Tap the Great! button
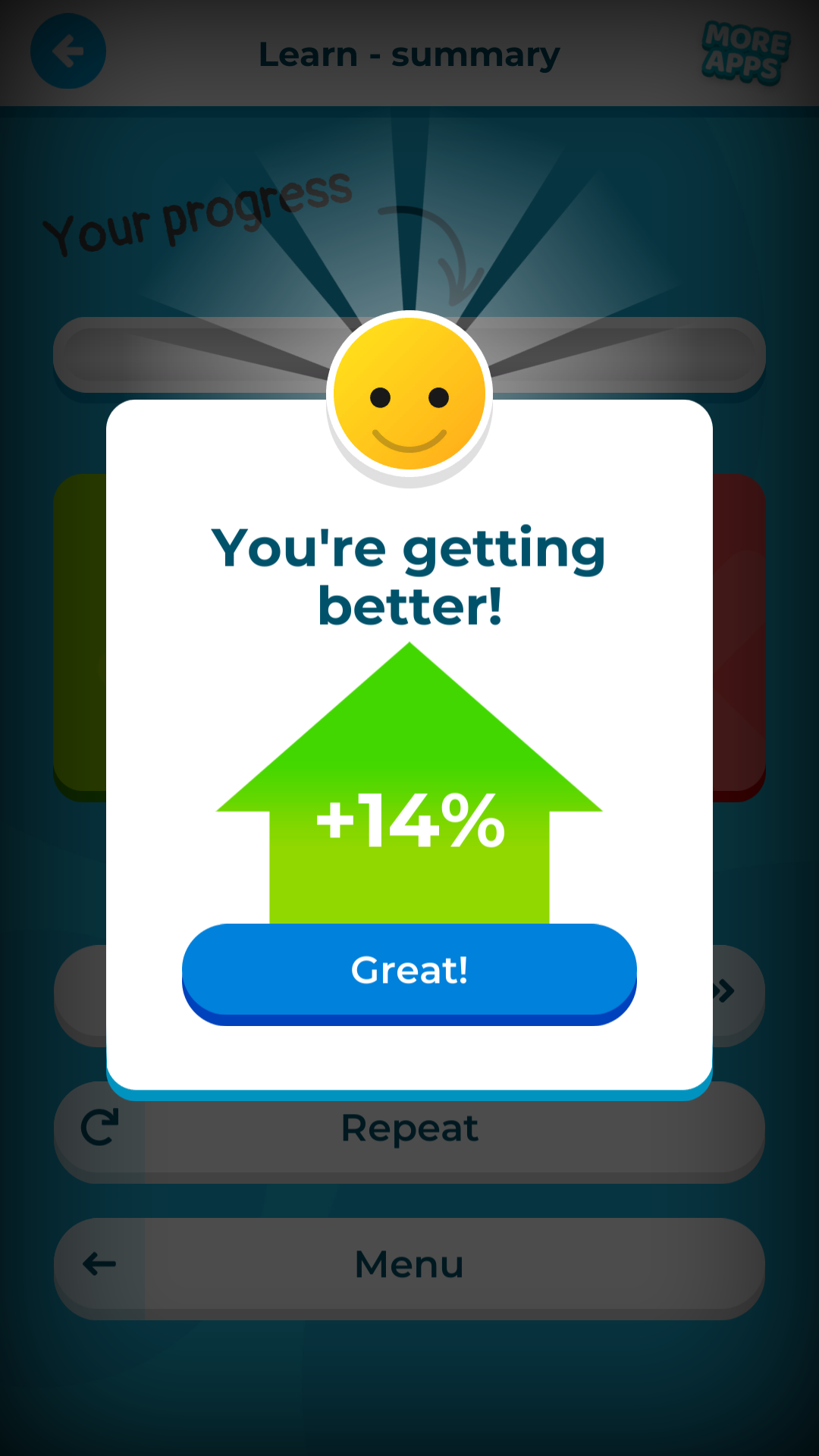 coord(409,971)
